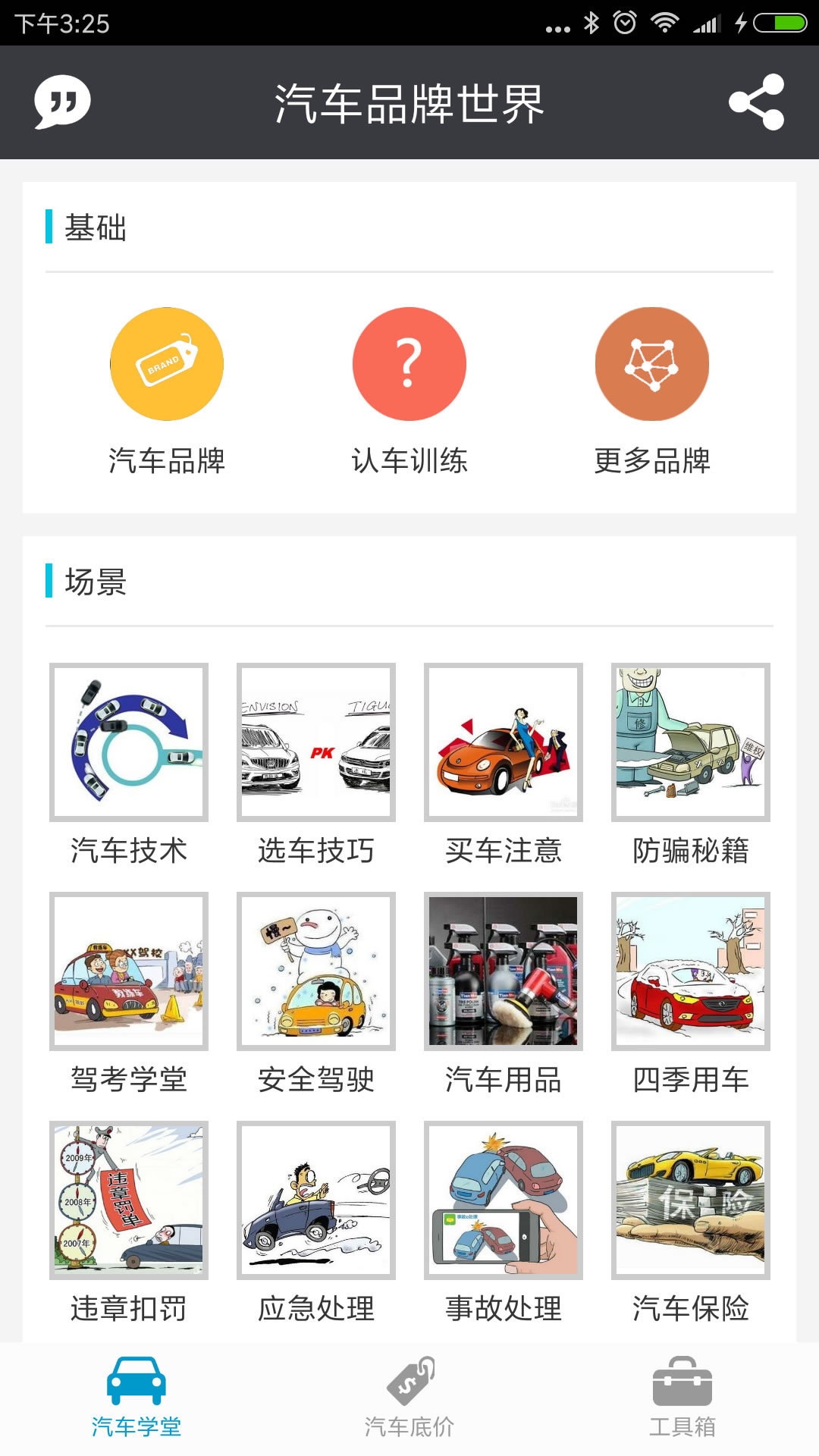Screen dimensions: 819x1456
Task: Open 违章扣罚 information
Action: pos(129,1200)
